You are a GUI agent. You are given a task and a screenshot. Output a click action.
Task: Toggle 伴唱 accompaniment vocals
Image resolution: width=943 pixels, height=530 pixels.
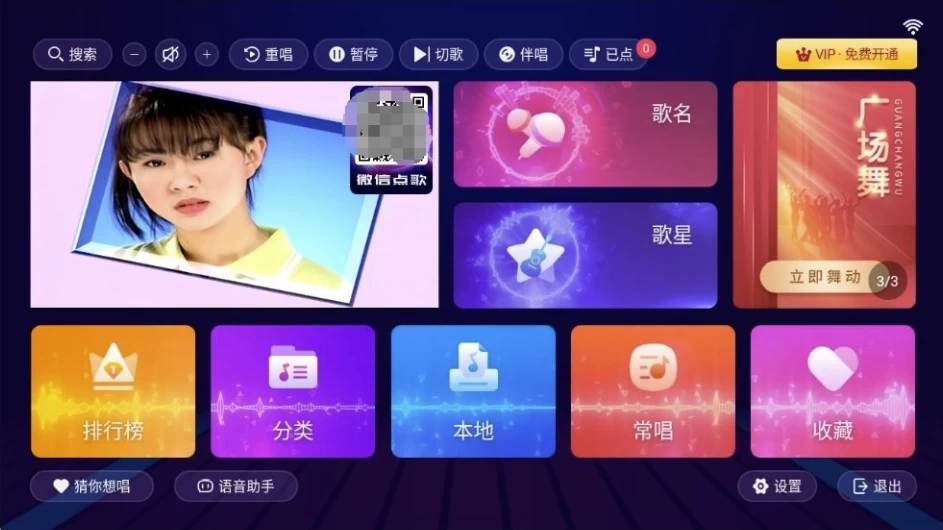[523, 54]
